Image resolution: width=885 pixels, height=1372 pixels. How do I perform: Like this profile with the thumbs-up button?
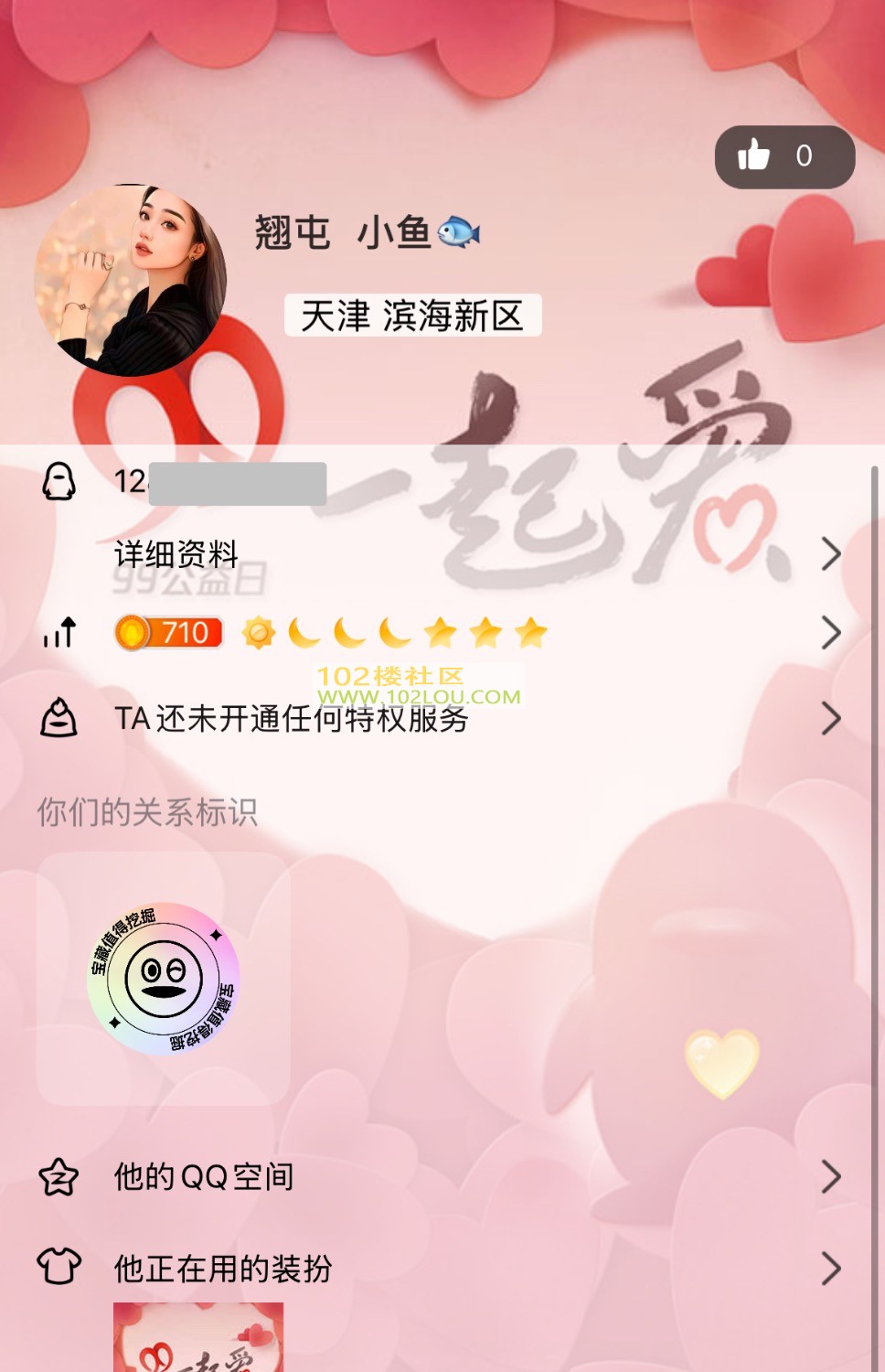[784, 156]
